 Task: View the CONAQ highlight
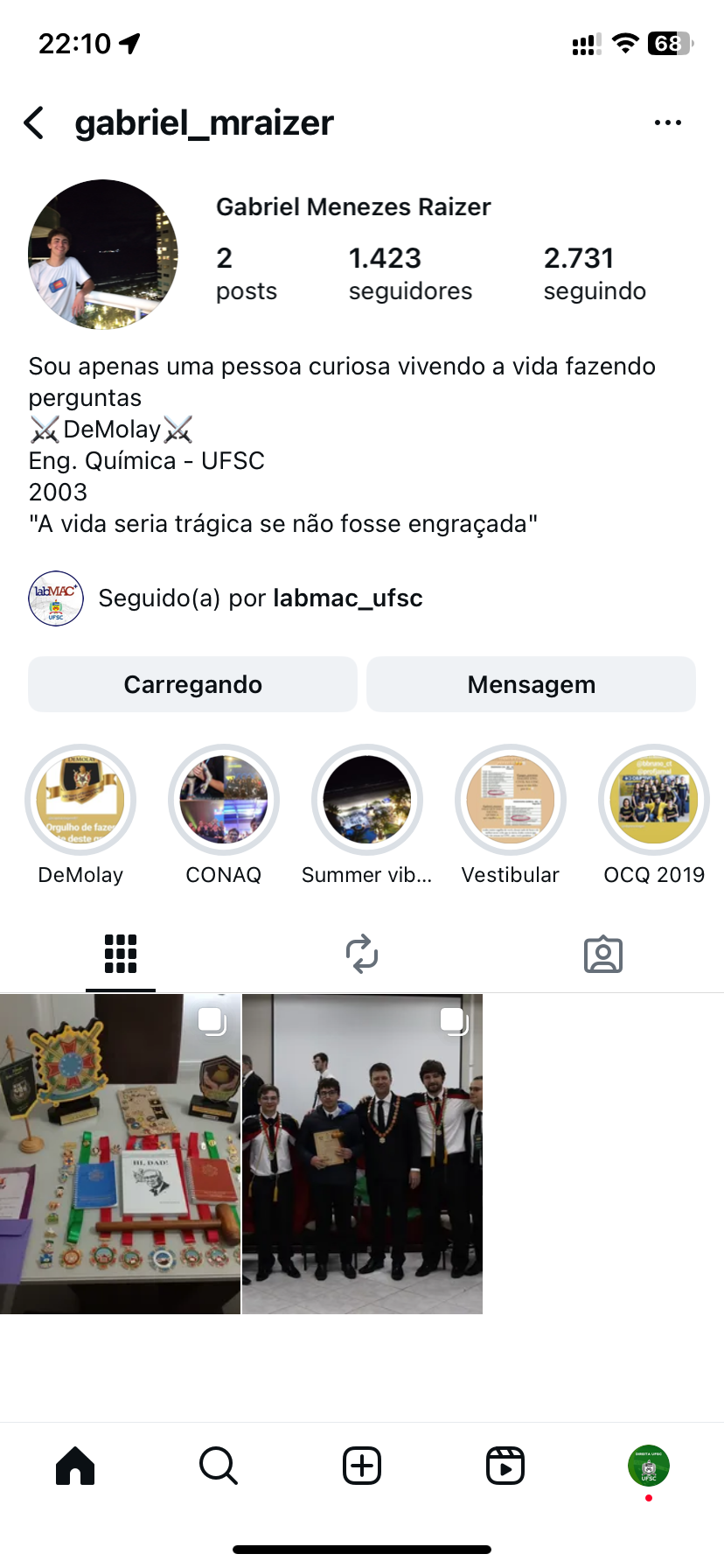[224, 800]
